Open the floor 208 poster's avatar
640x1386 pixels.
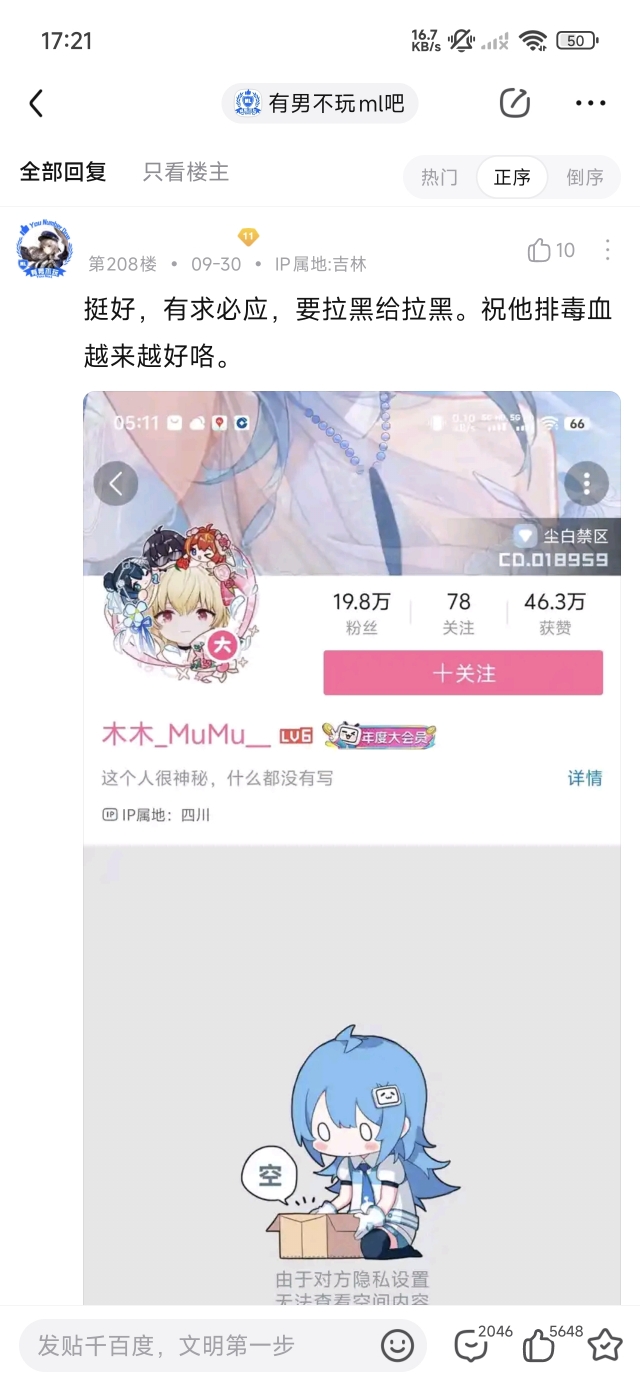coord(44,250)
